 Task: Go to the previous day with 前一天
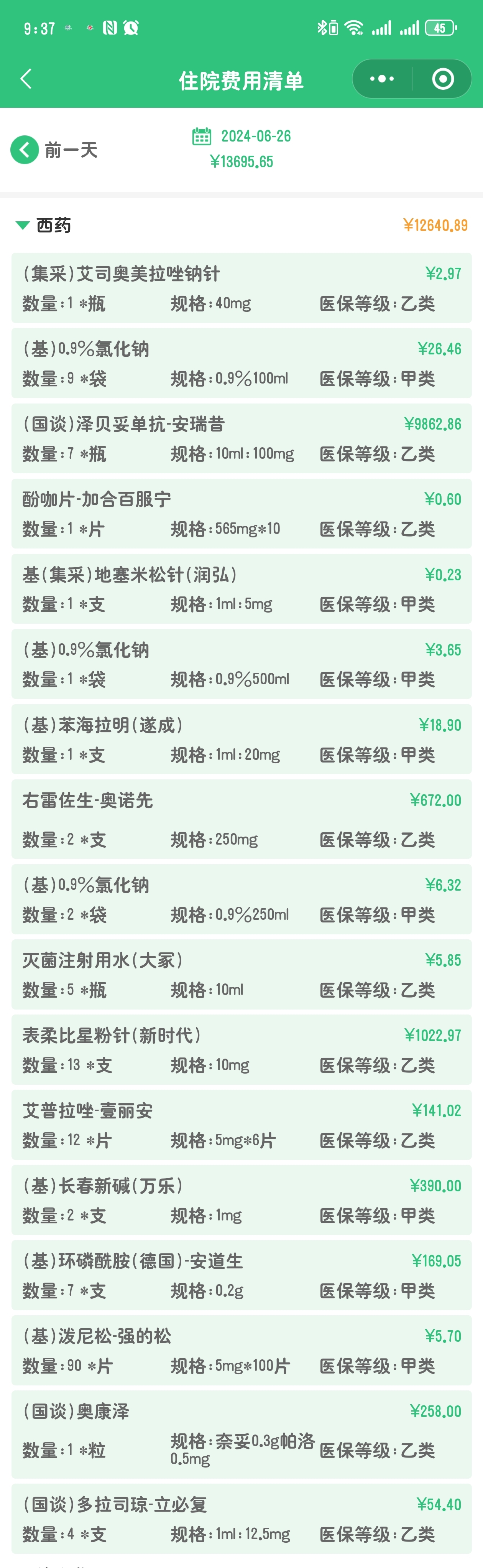[54, 150]
